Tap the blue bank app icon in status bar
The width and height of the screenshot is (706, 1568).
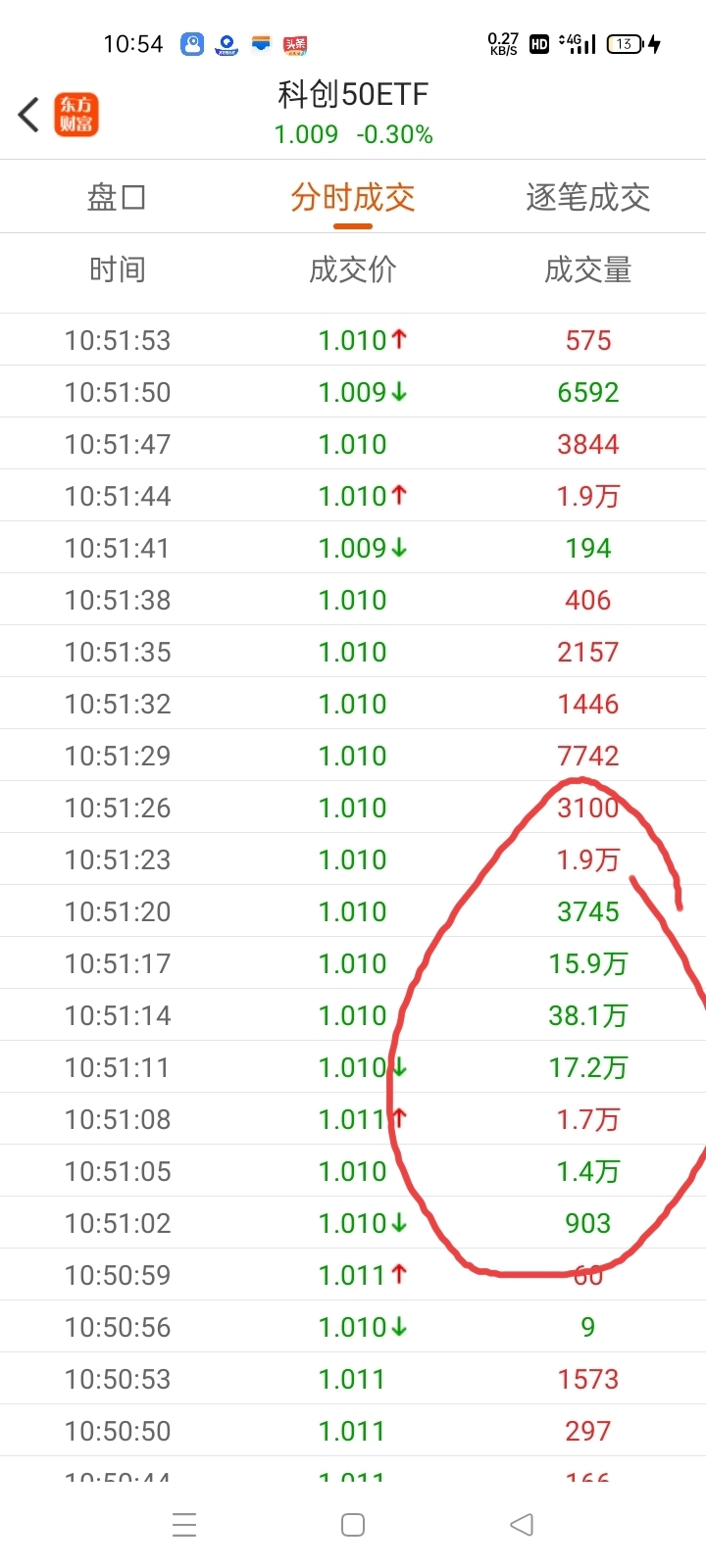[226, 43]
